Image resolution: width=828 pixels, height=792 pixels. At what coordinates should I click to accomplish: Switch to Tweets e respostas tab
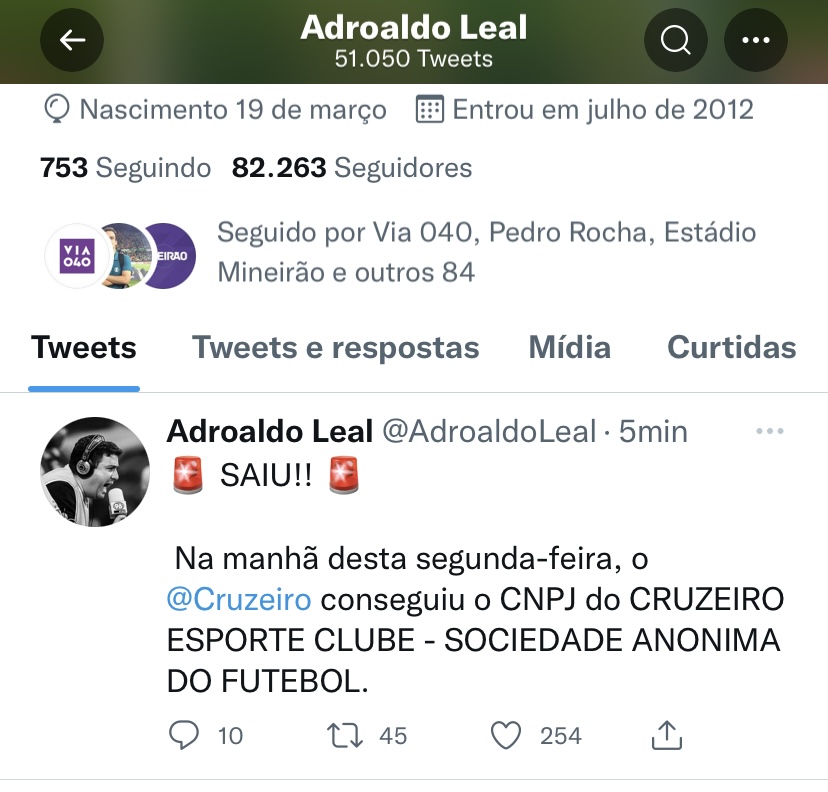tap(335, 348)
